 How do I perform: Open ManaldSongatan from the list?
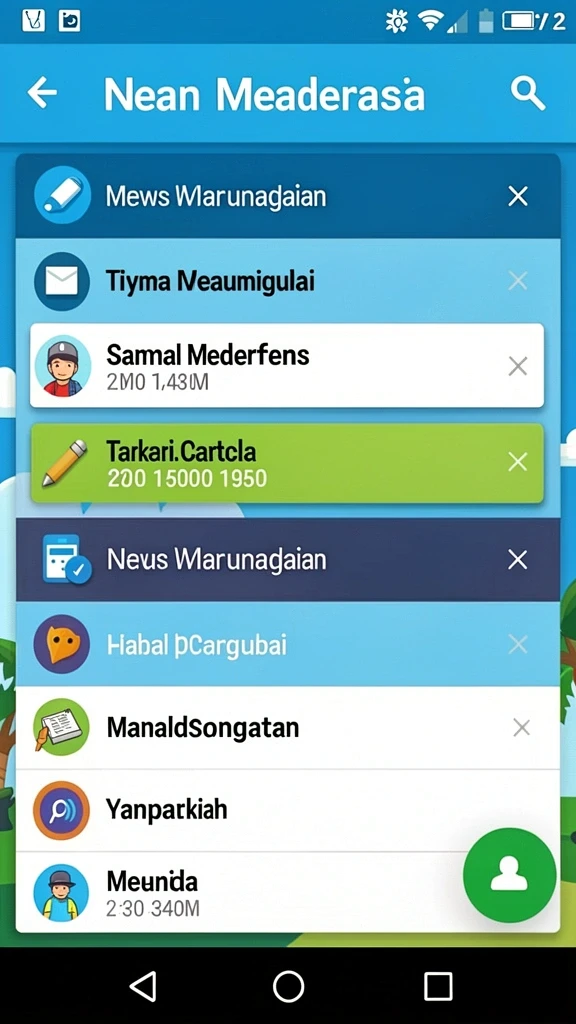click(288, 728)
